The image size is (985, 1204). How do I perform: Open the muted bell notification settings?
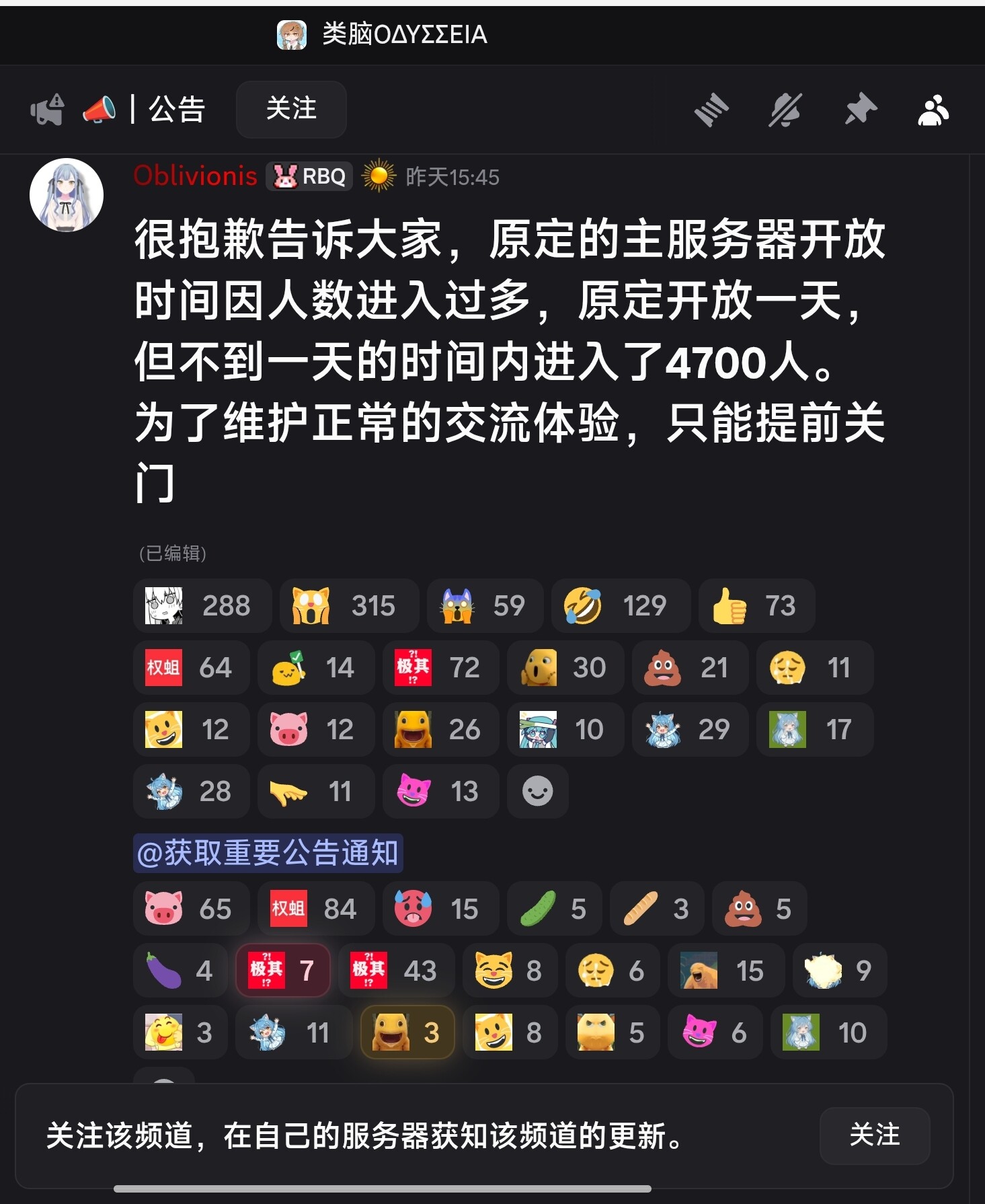(785, 110)
